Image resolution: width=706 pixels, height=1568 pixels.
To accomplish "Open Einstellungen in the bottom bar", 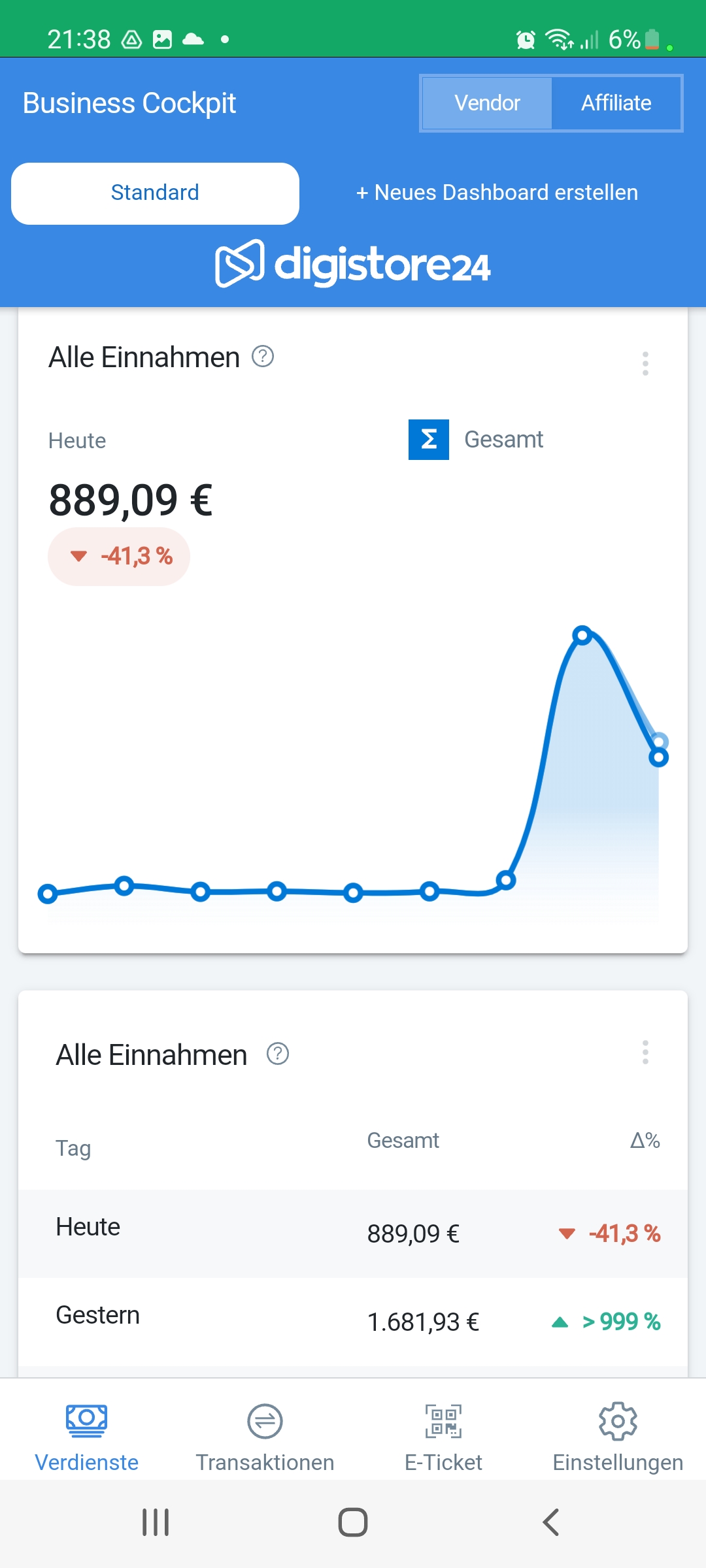I will coord(618,1435).
